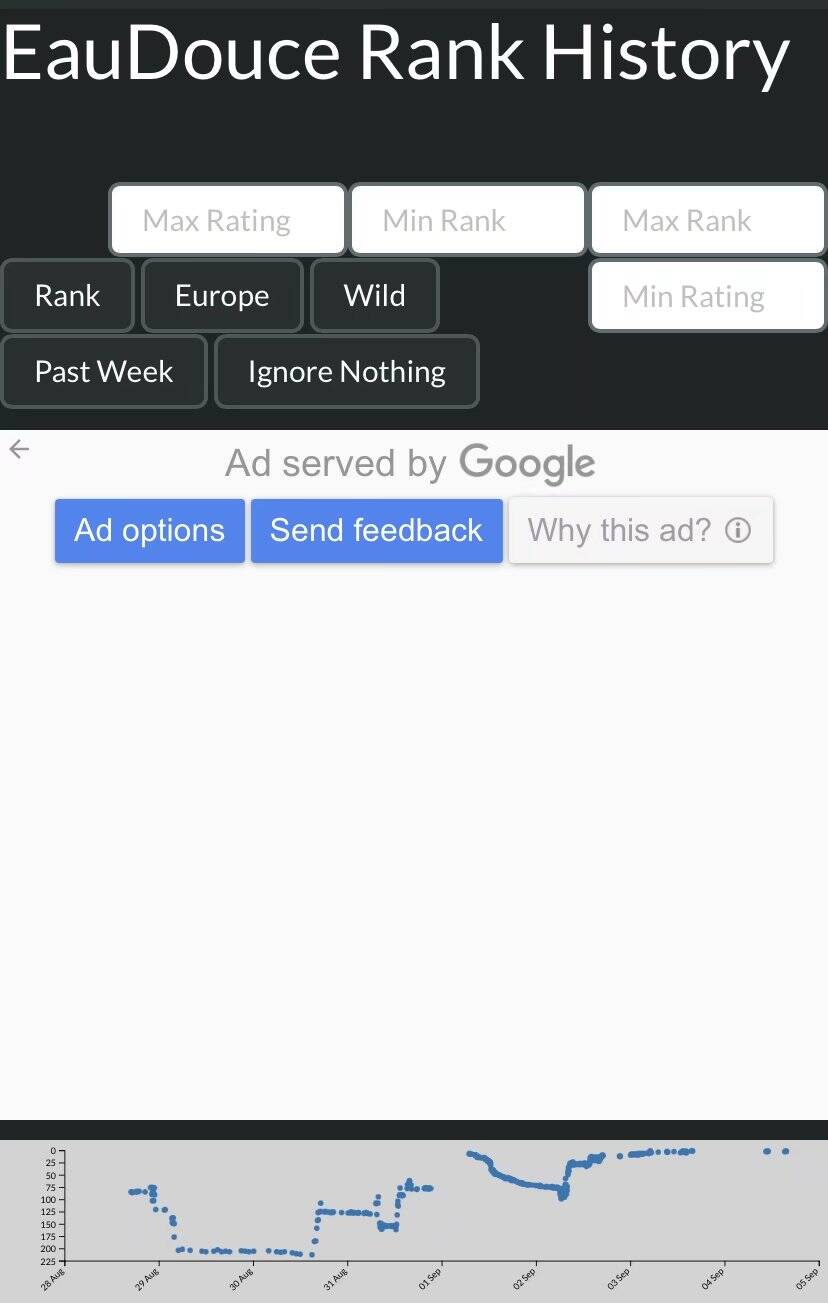Open Ad options

(150, 530)
